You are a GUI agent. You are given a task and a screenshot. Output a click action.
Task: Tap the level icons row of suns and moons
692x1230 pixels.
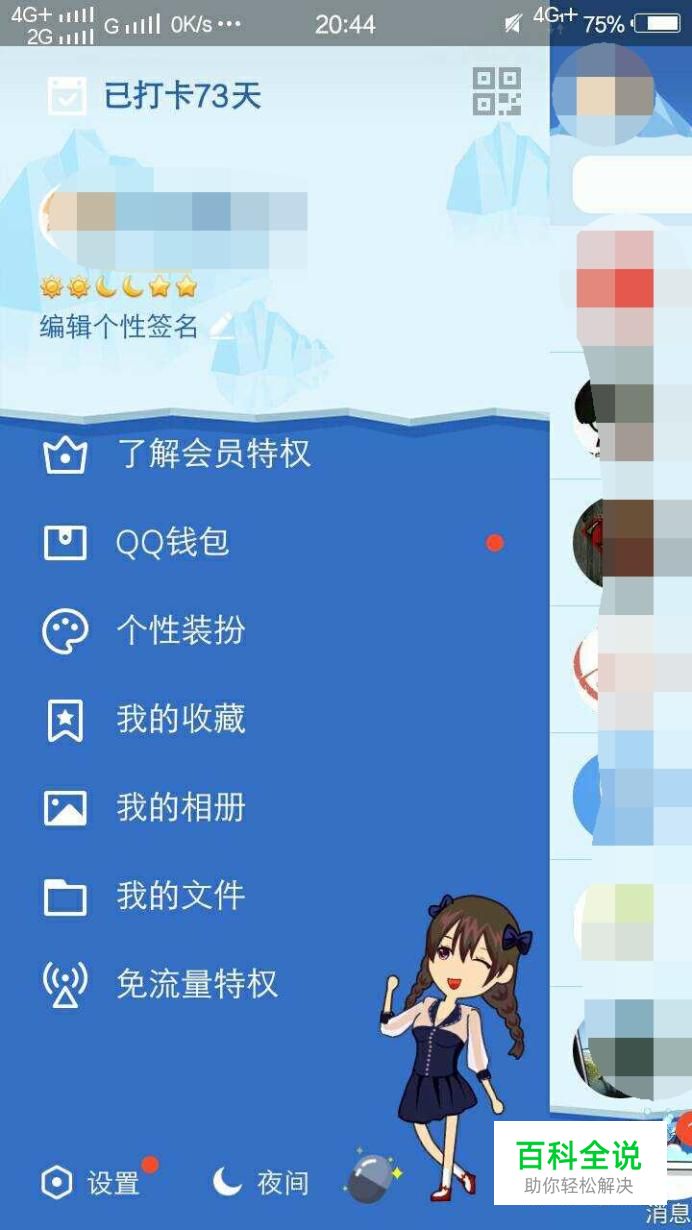(118, 288)
